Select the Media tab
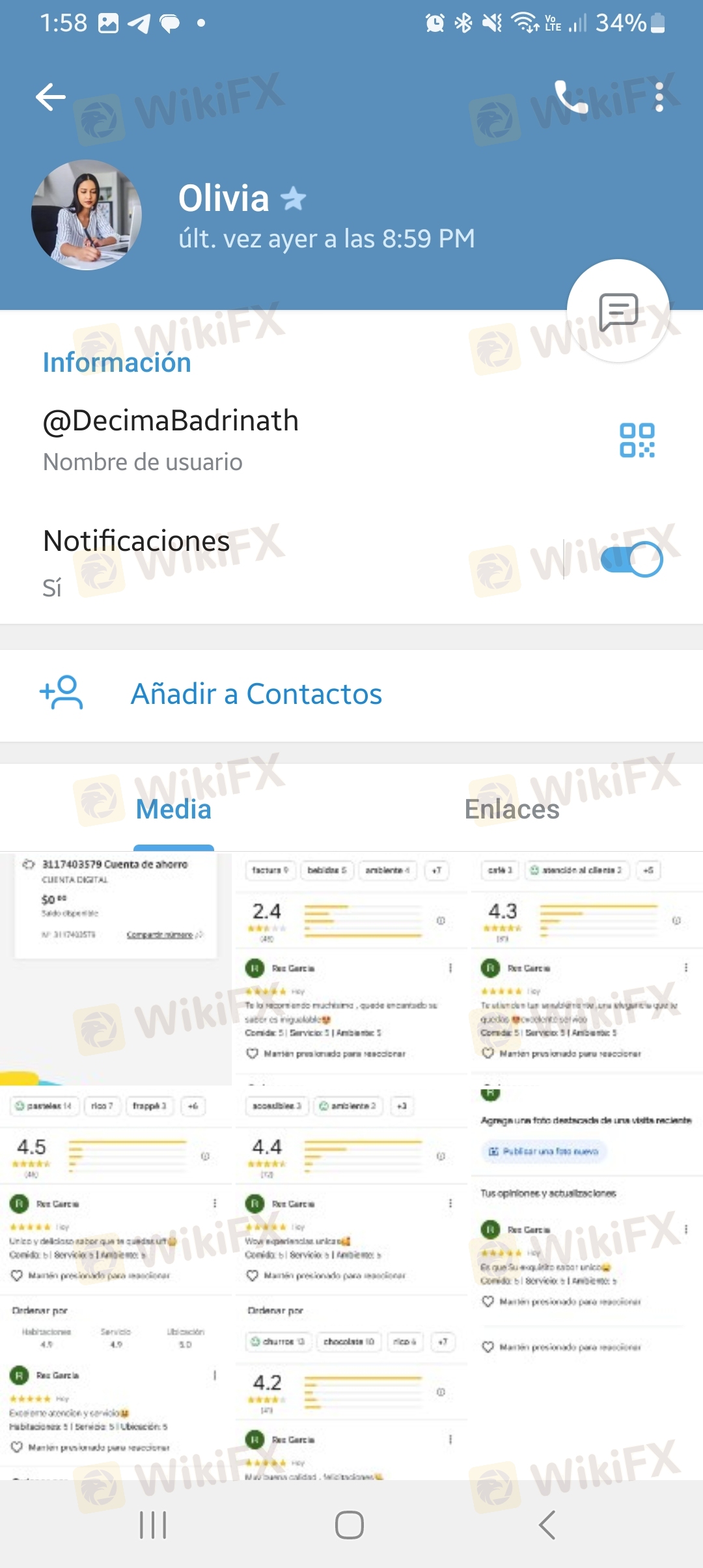The height and width of the screenshot is (1568, 703). [174, 809]
